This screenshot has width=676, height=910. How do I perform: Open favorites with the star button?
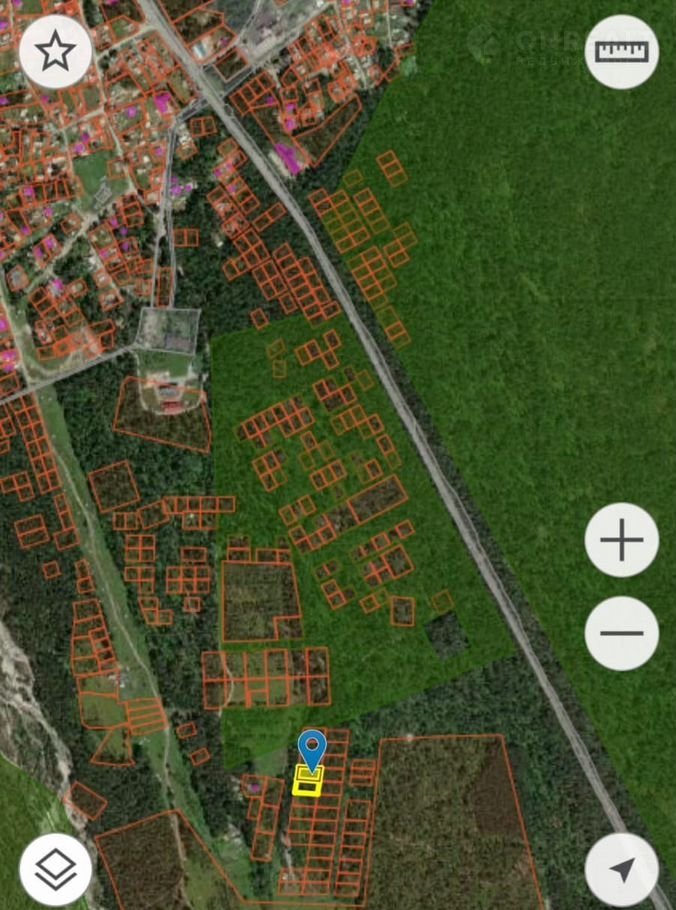[x=55, y=52]
